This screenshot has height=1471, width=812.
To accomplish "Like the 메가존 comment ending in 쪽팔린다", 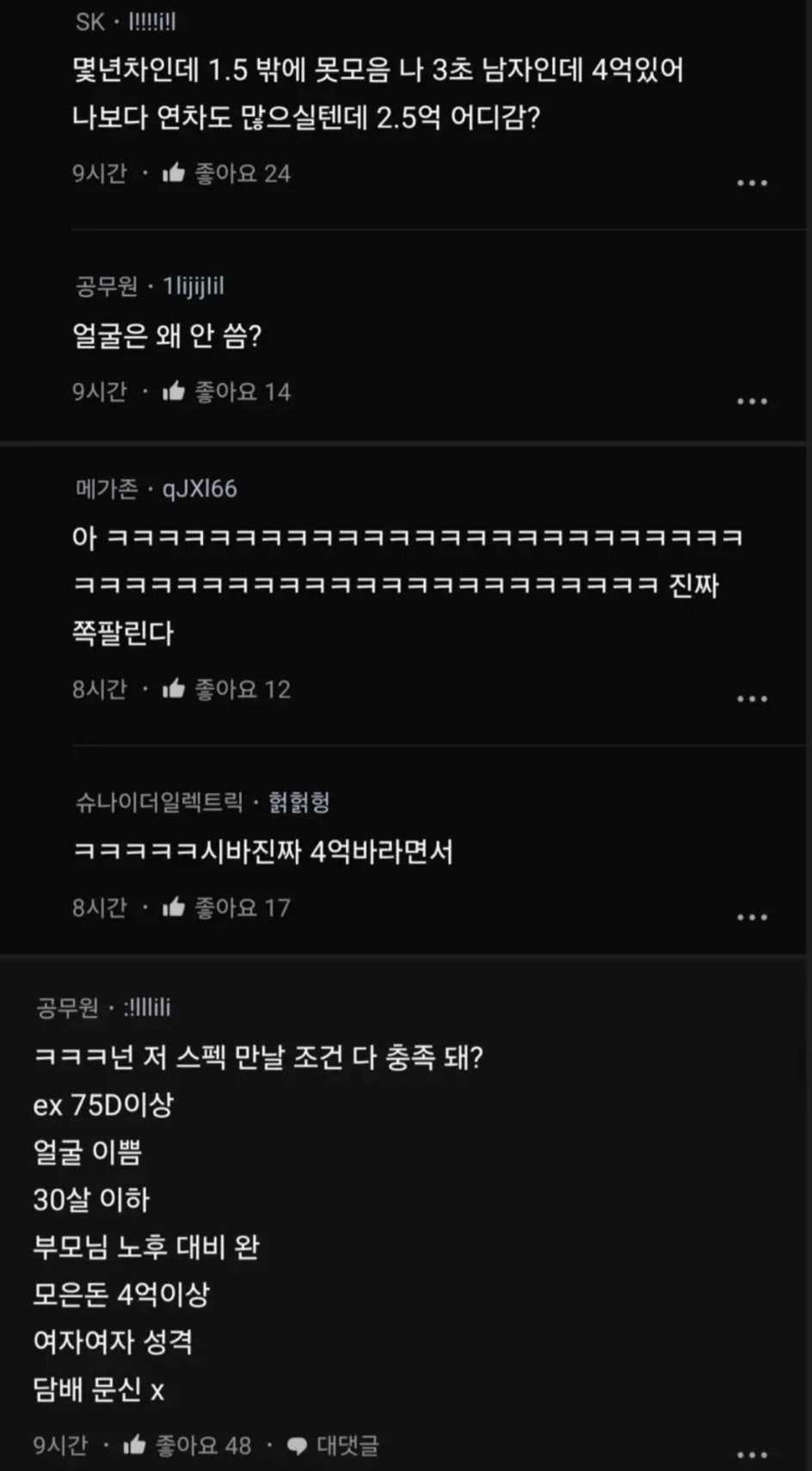I will click(x=175, y=689).
